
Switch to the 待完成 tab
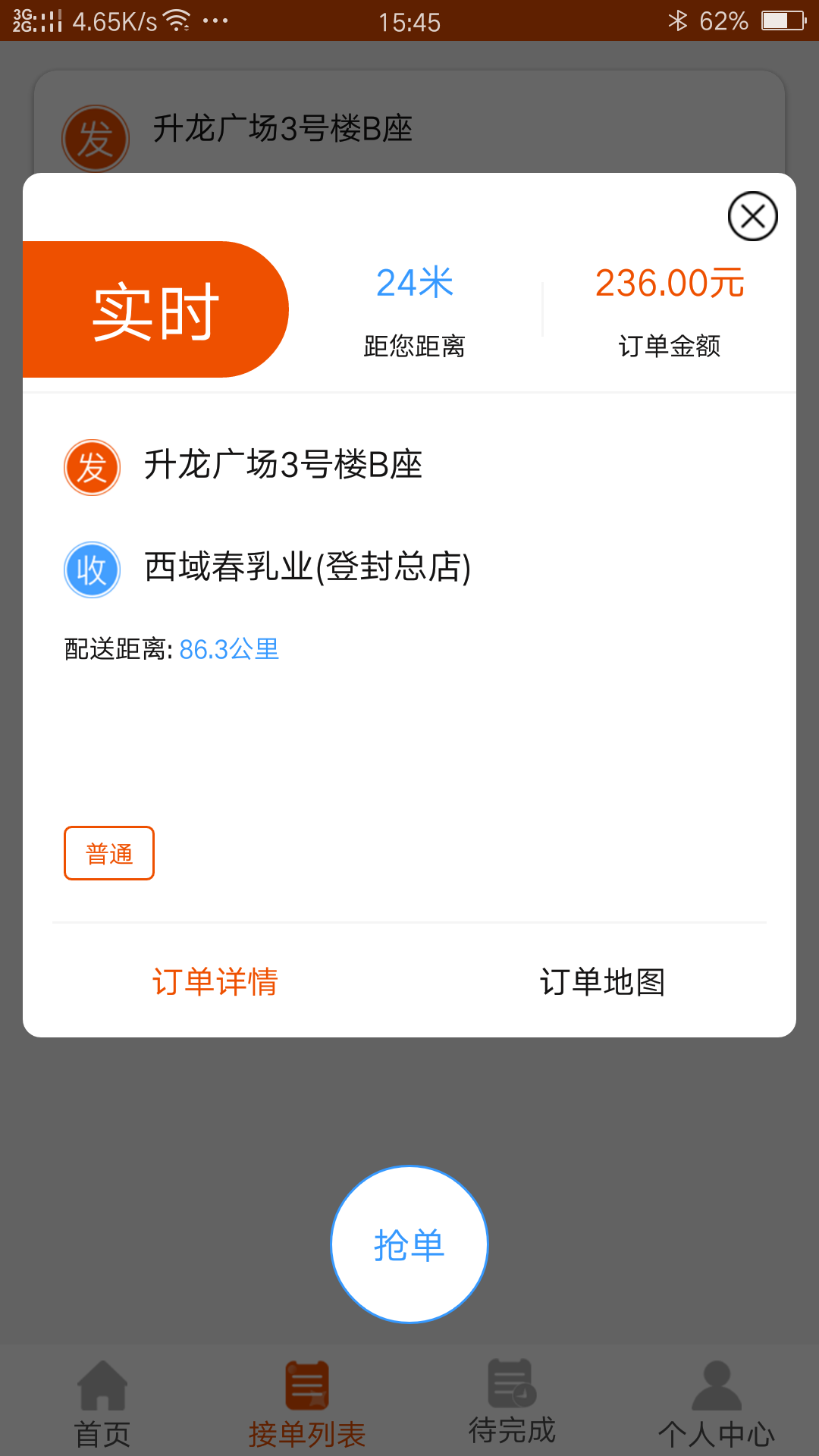click(512, 1404)
